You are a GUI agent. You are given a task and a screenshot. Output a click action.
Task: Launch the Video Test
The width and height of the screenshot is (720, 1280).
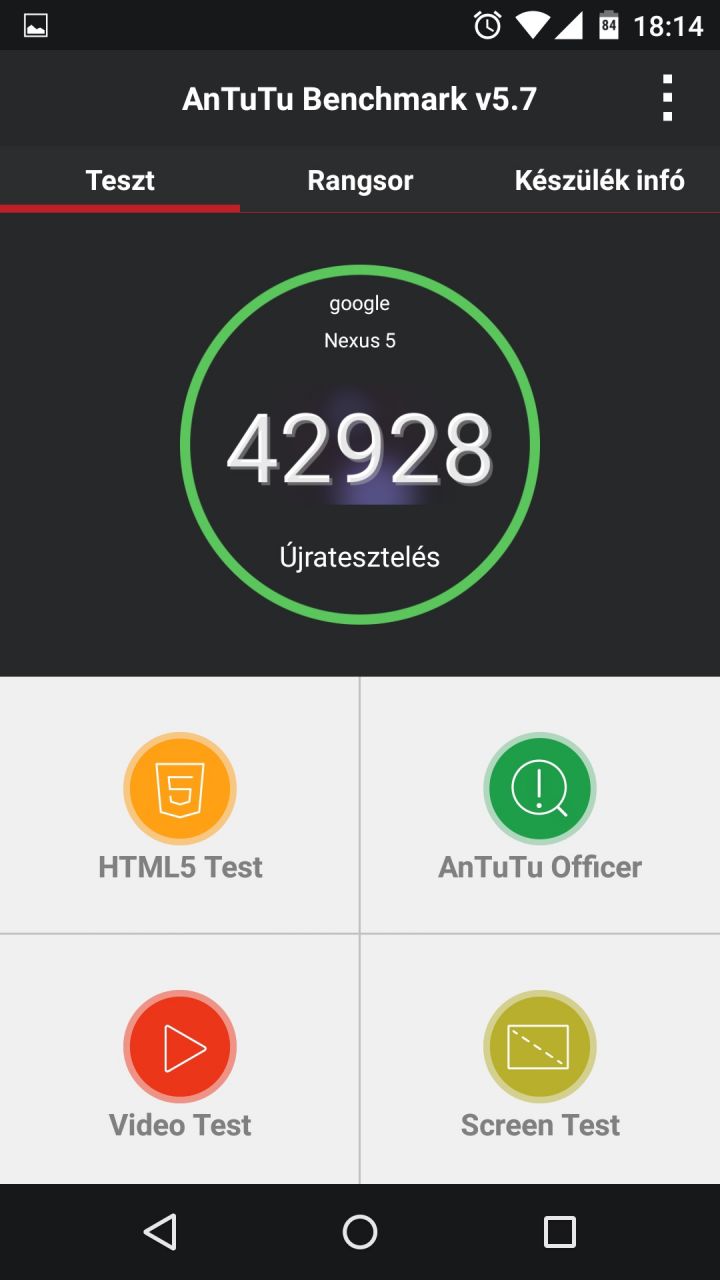click(x=180, y=1060)
